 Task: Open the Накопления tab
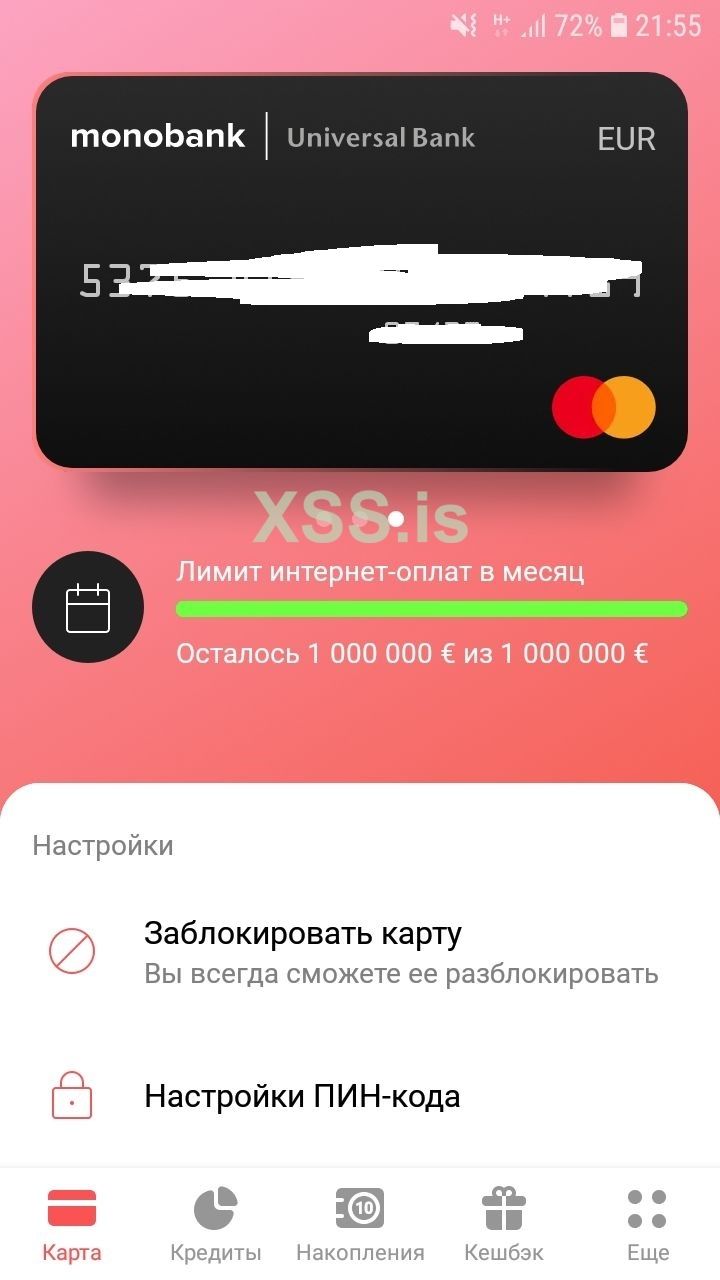pos(360,1223)
